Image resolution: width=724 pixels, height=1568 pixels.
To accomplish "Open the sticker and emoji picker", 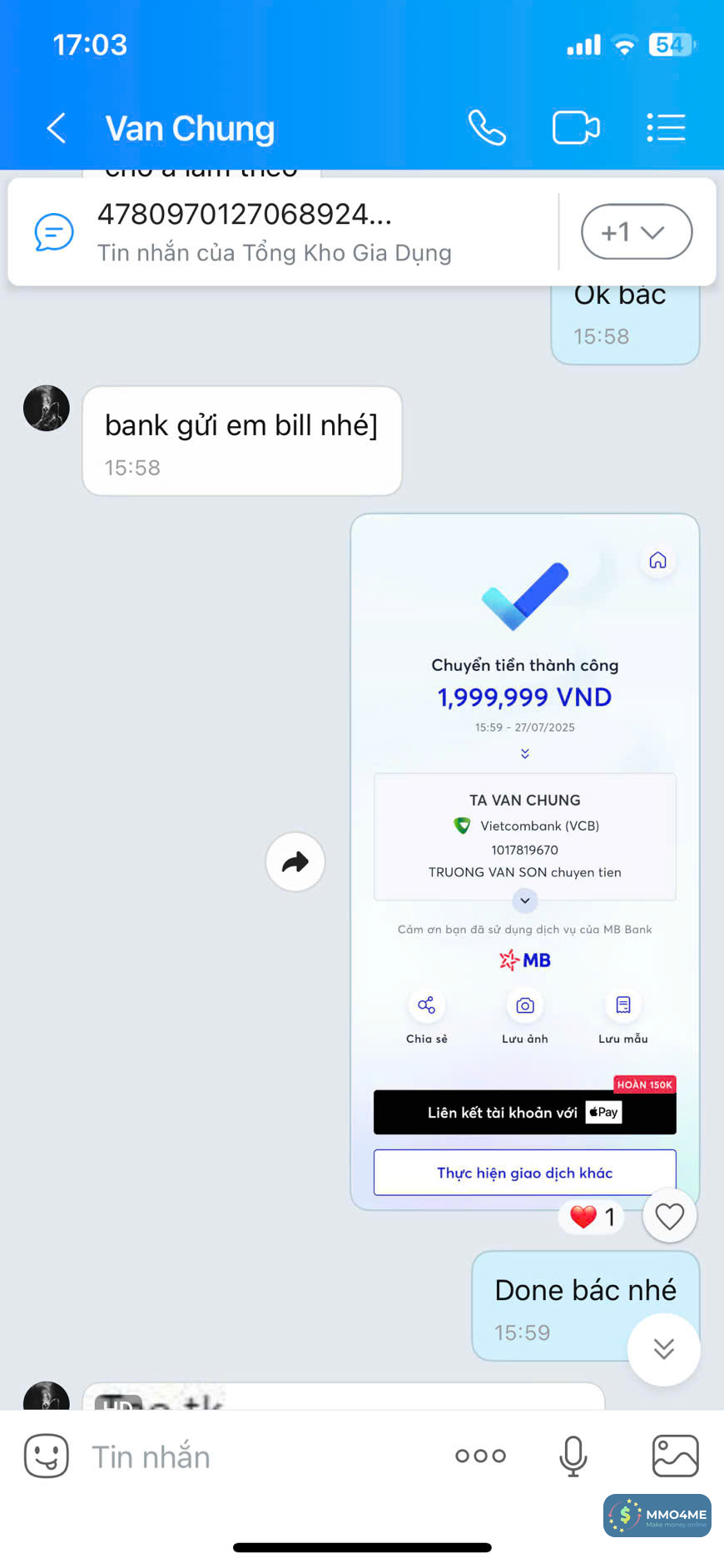I will (47, 1456).
